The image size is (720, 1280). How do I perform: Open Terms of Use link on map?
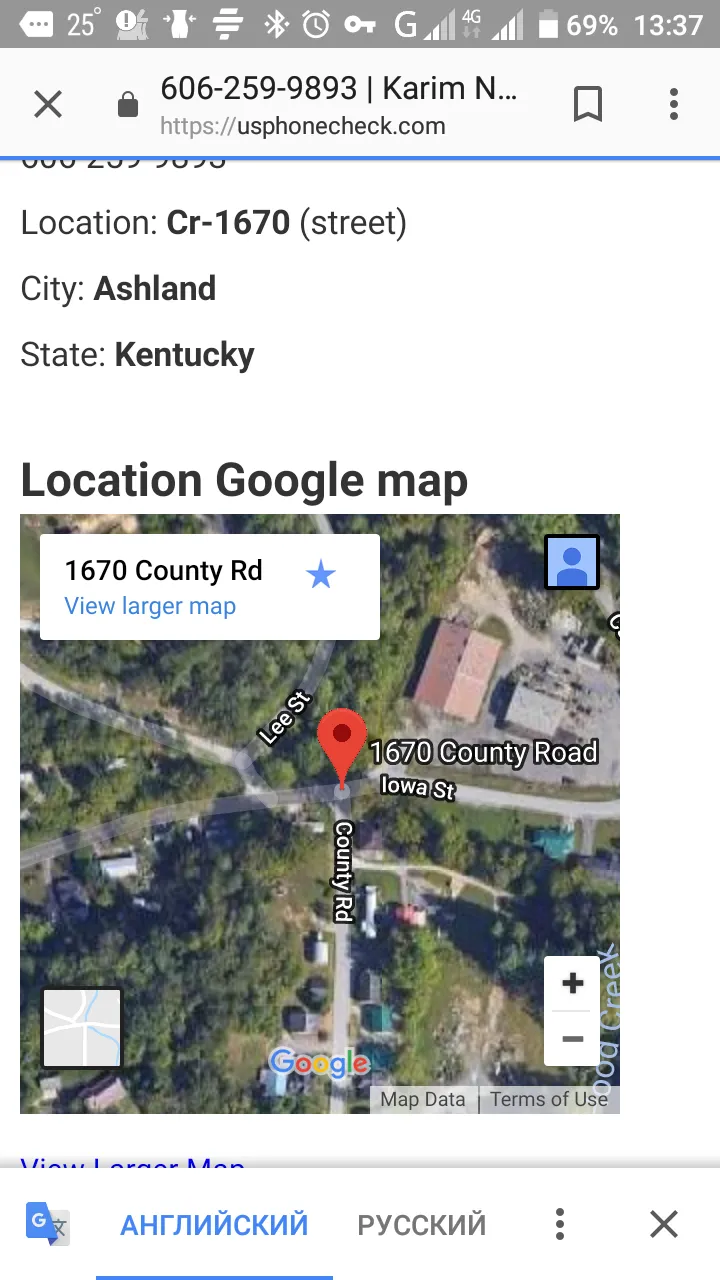coord(549,1099)
